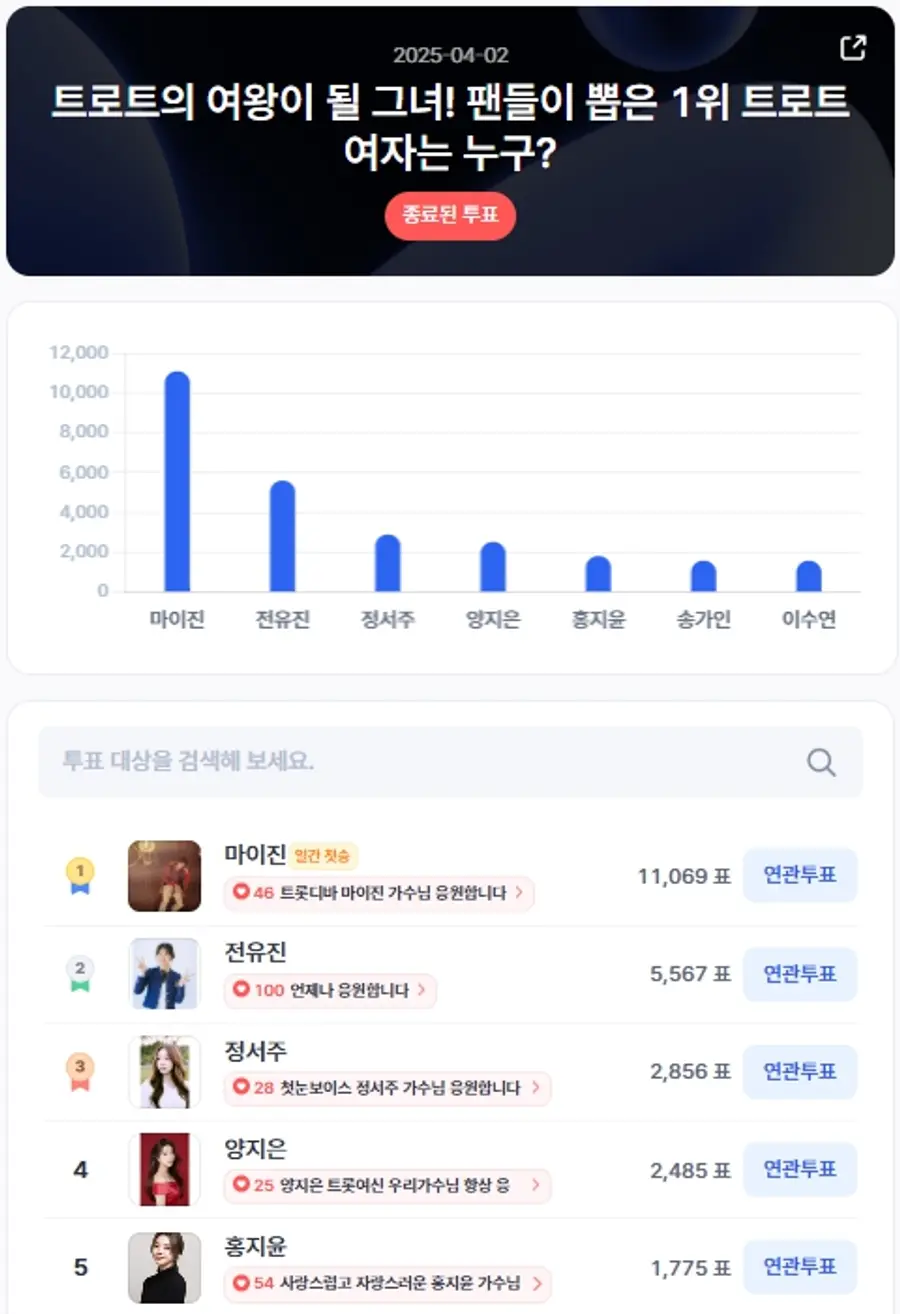900x1314 pixels.
Task: Click the '종료된 투표' badge
Action: coord(450,216)
